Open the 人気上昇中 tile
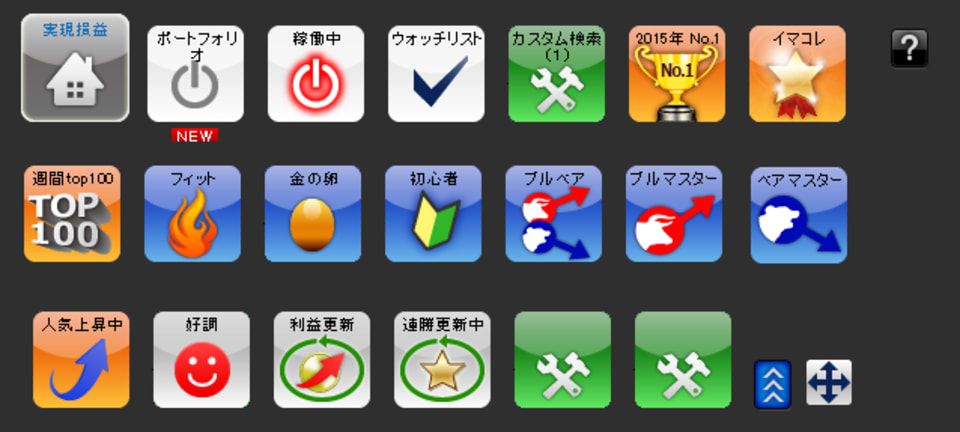 (x=81, y=360)
